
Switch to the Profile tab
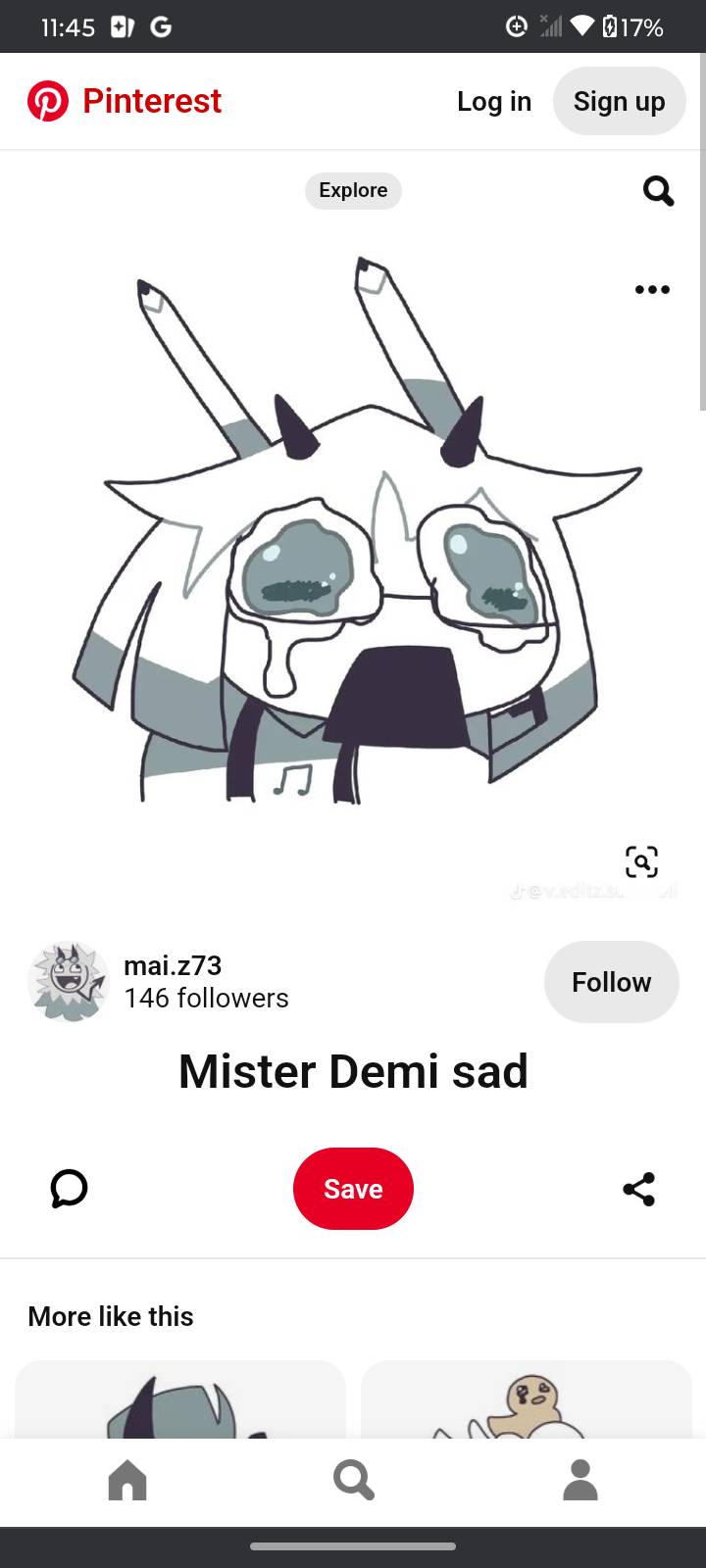point(580,1480)
